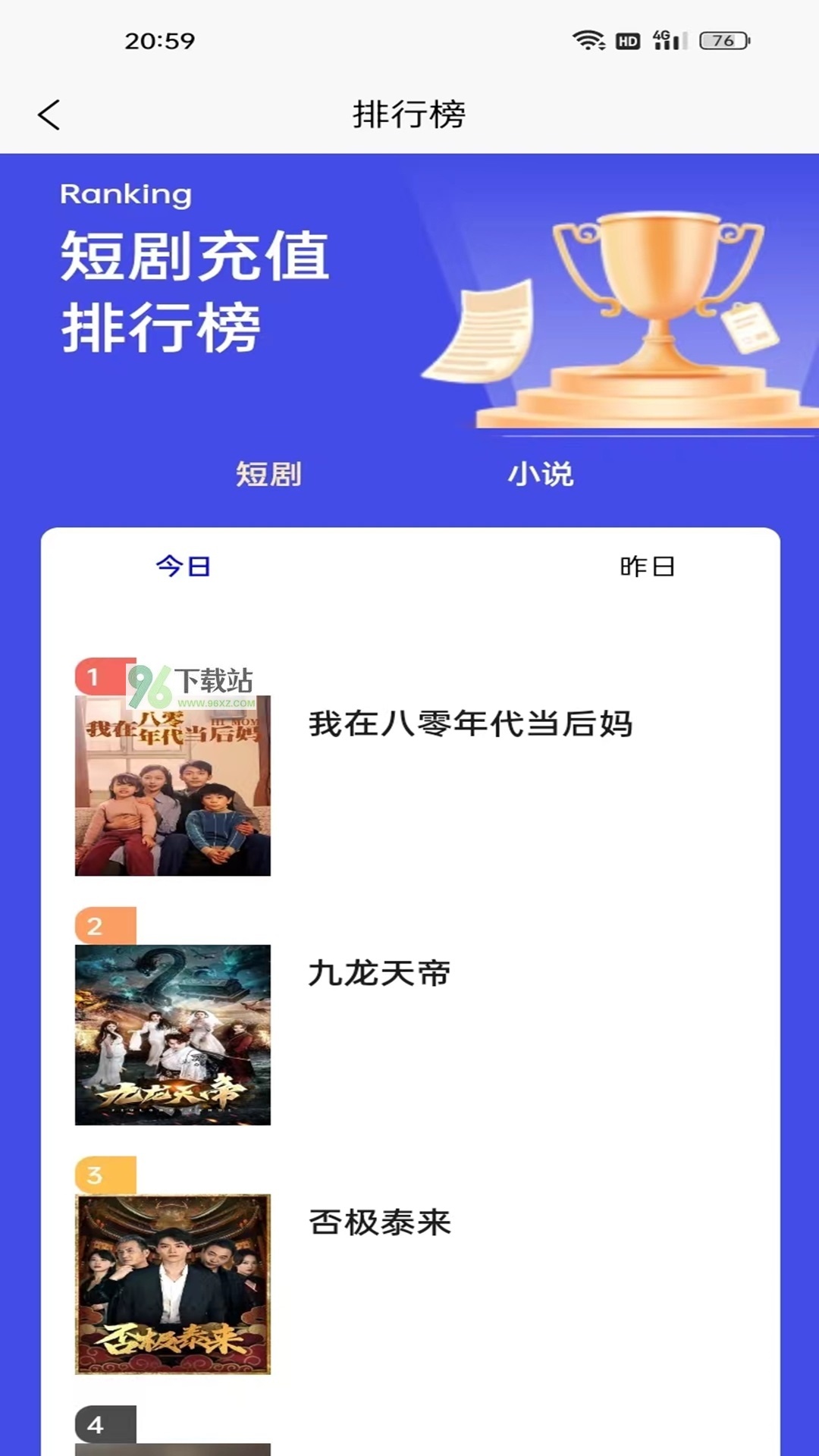Show the 昨日 ranking
The image size is (819, 1456).
[647, 566]
